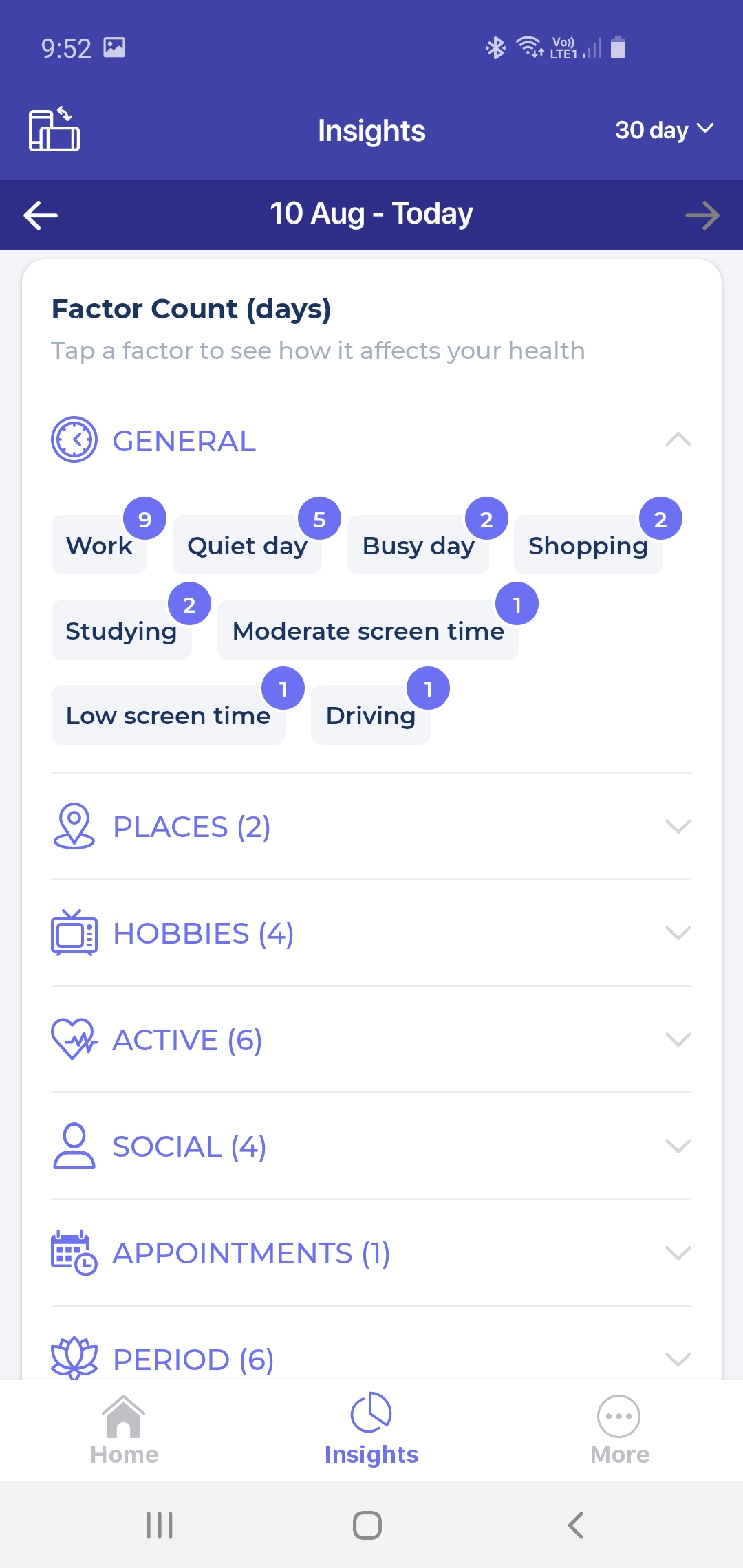Expand the SOCIAL section
Viewport: 743px width, 1568px height.
click(x=371, y=1146)
